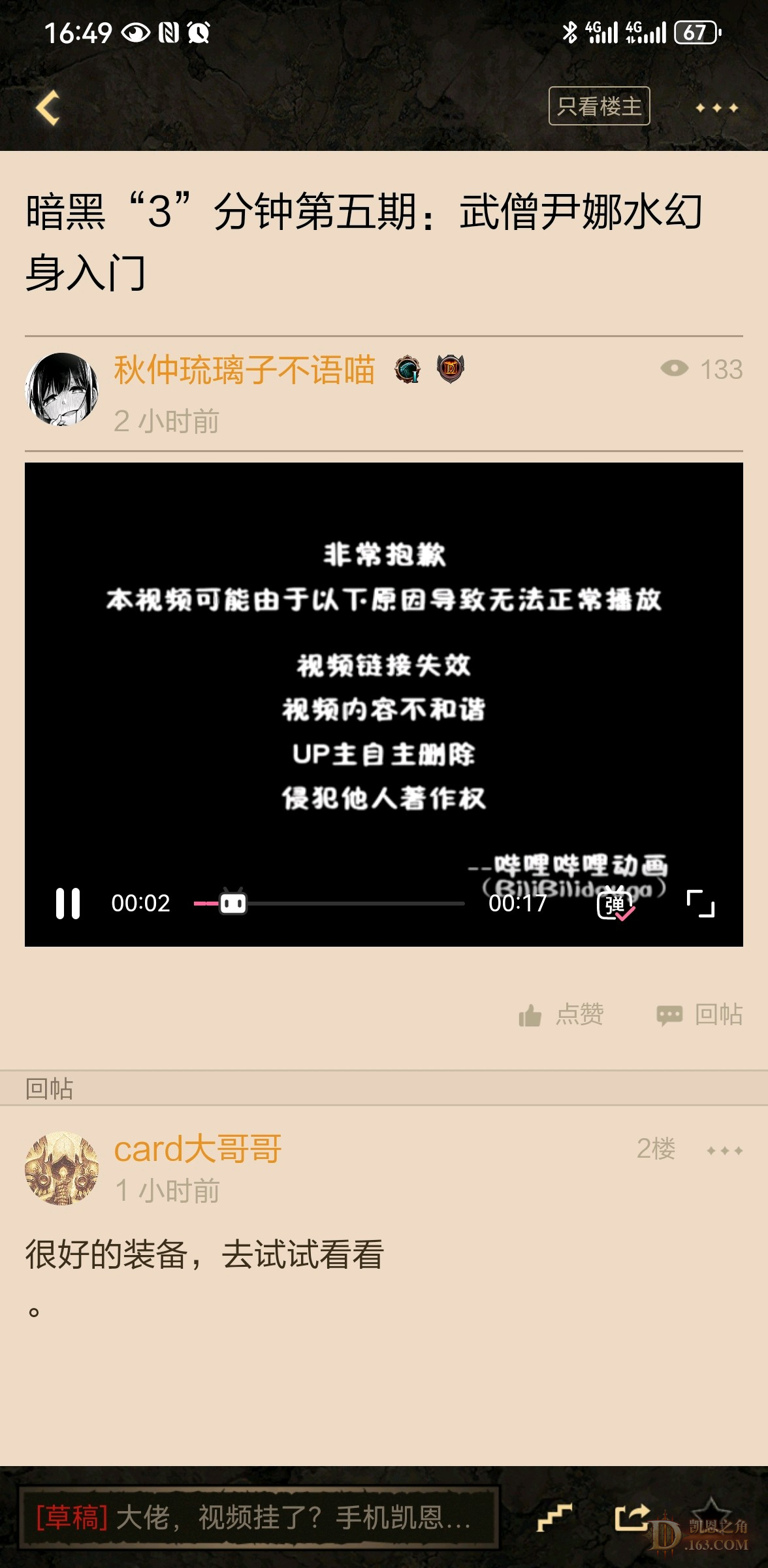Like the post with 点赞

[x=562, y=1015]
